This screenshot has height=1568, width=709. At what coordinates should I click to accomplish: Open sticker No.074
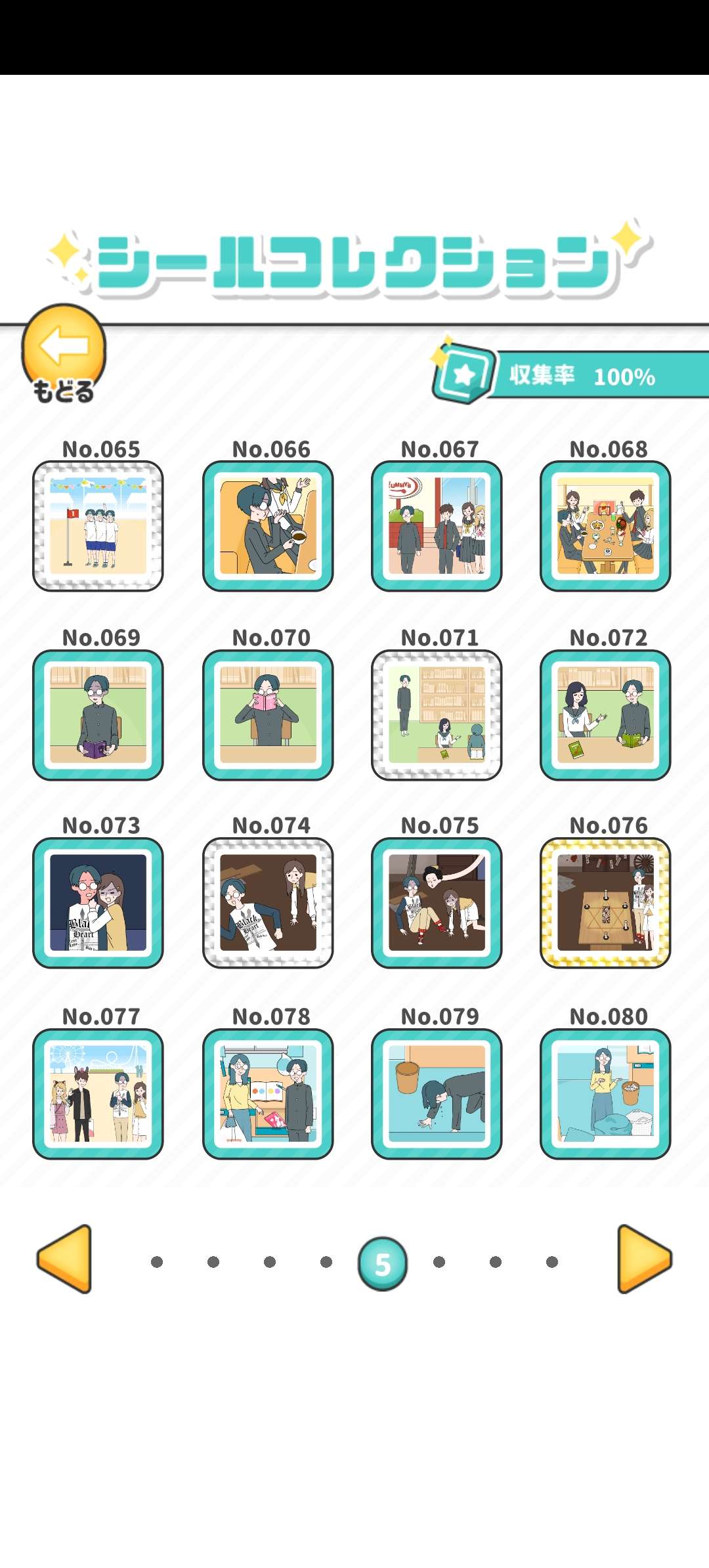coord(268,903)
